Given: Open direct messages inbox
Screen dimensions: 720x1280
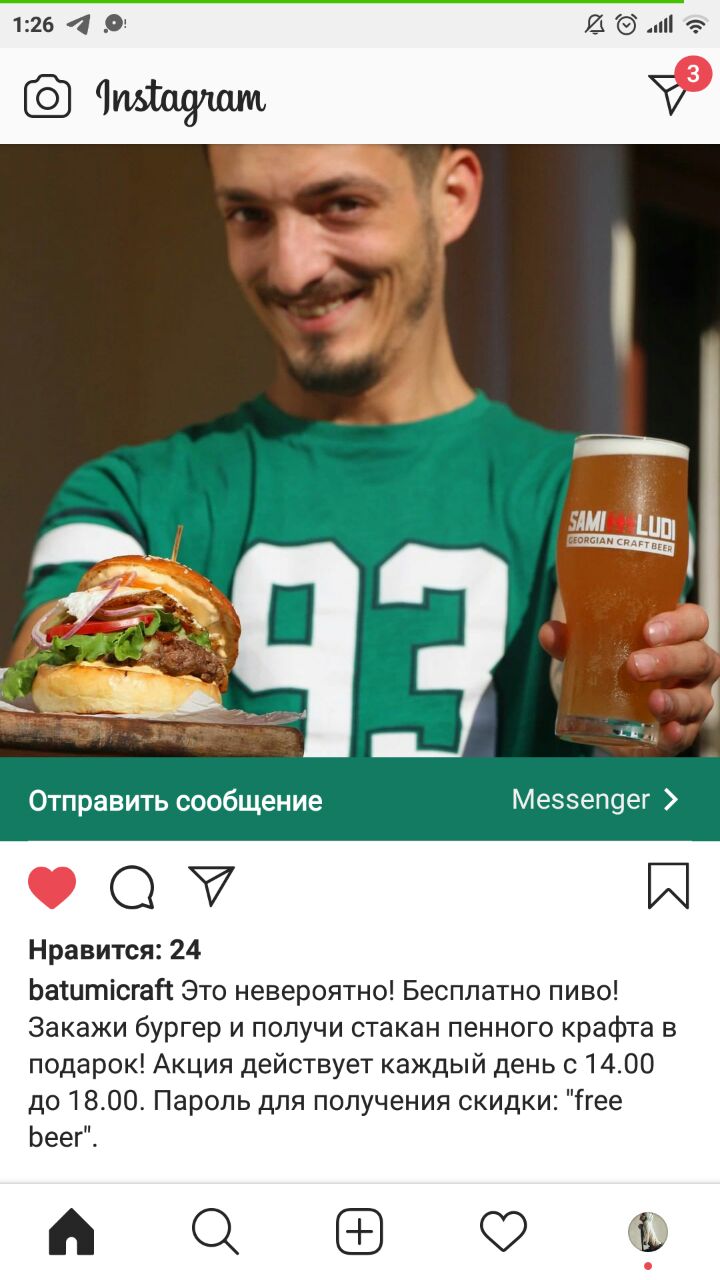Looking at the screenshot, I should pyautogui.click(x=670, y=94).
